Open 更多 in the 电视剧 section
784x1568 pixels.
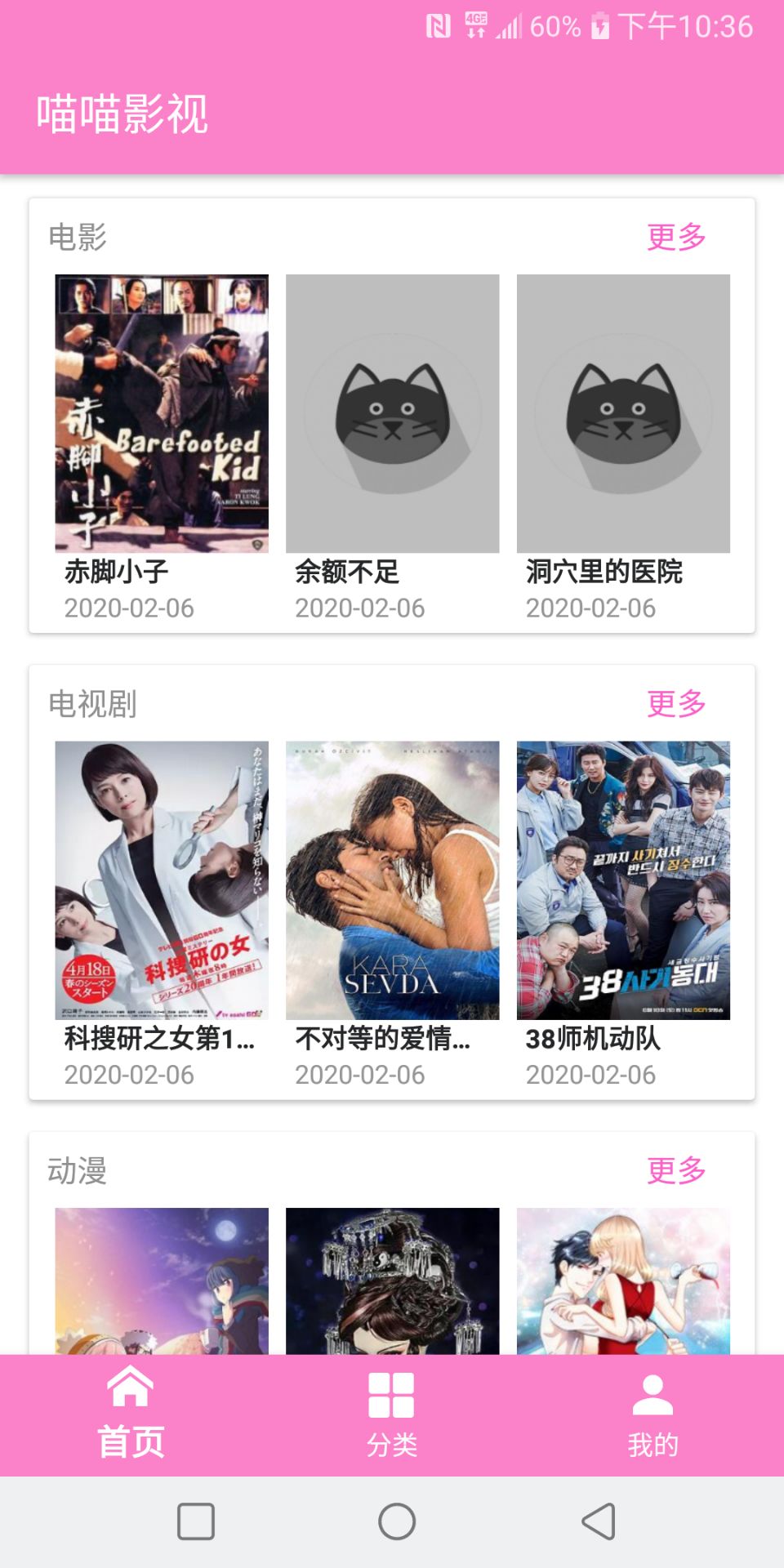[676, 704]
